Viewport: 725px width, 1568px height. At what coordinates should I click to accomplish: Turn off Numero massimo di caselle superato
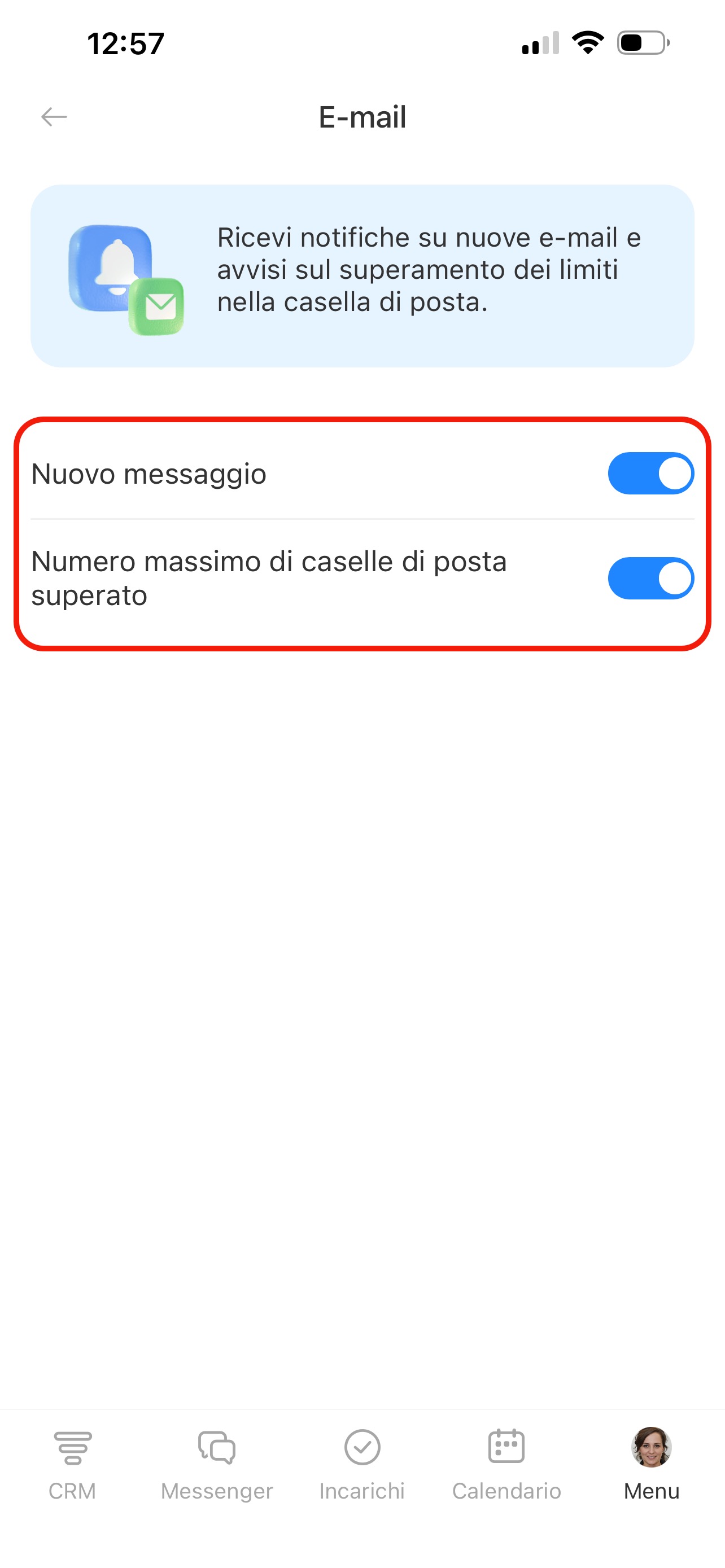point(650,578)
